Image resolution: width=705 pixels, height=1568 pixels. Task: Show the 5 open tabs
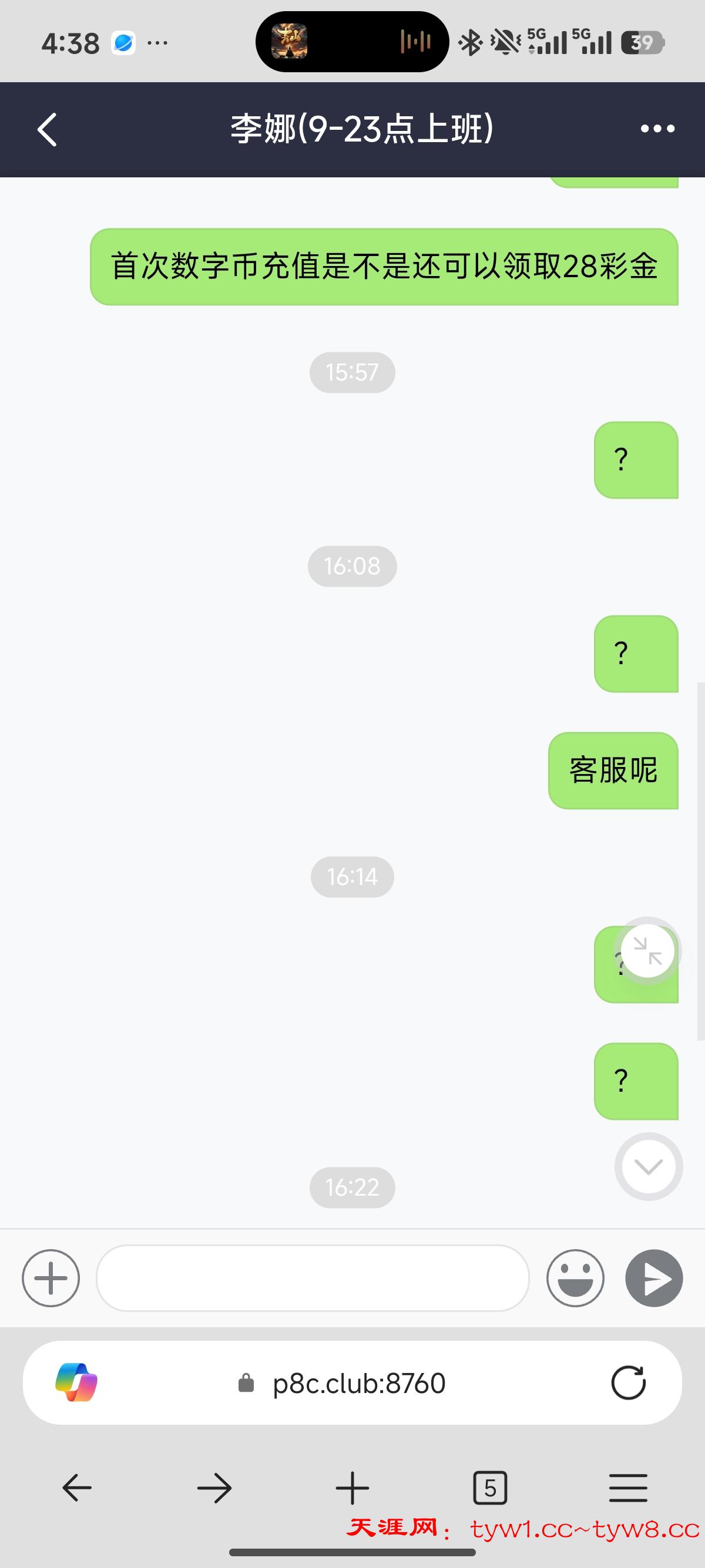[x=490, y=1488]
